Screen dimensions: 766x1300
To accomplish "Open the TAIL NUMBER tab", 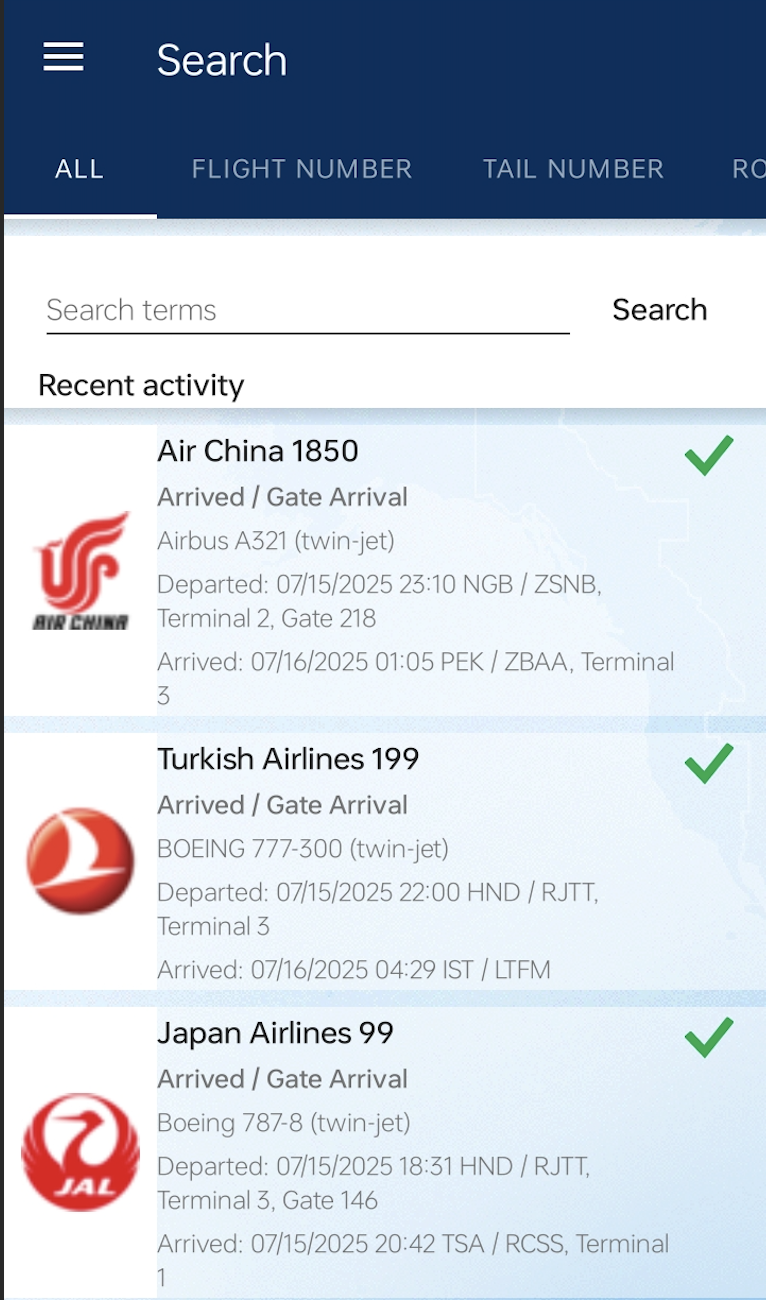I will pyautogui.click(x=573, y=169).
